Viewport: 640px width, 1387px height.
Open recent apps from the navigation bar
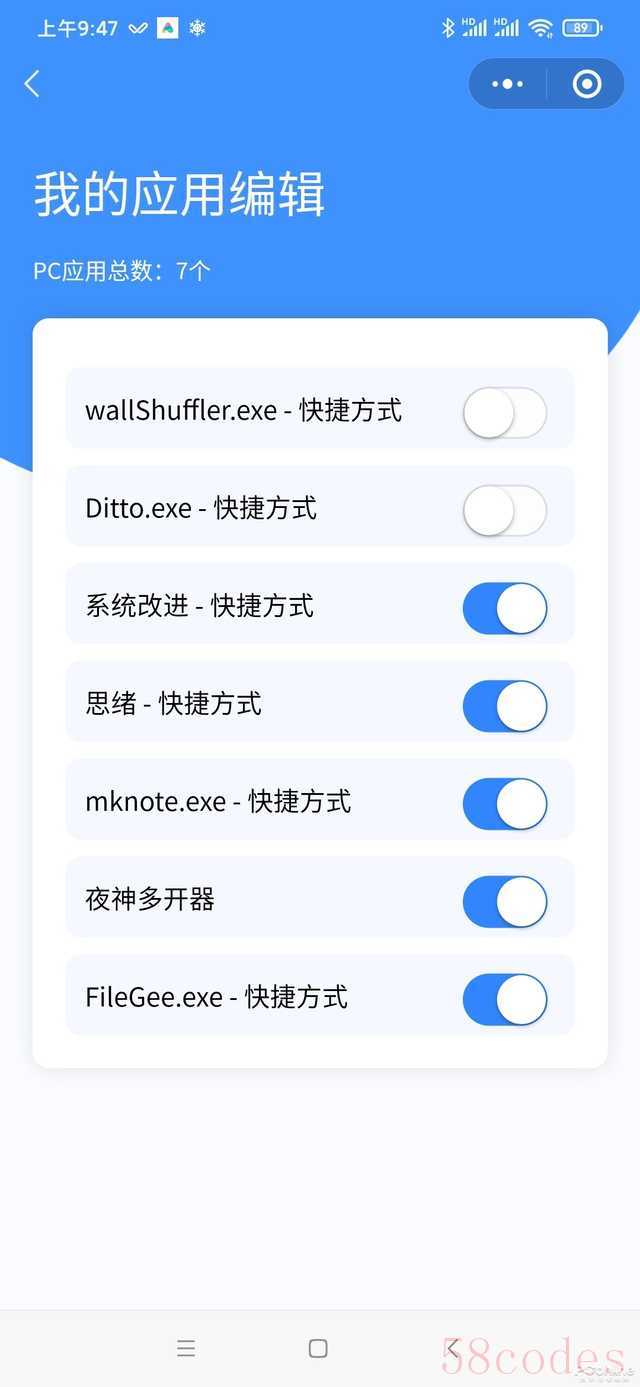[x=186, y=1348]
